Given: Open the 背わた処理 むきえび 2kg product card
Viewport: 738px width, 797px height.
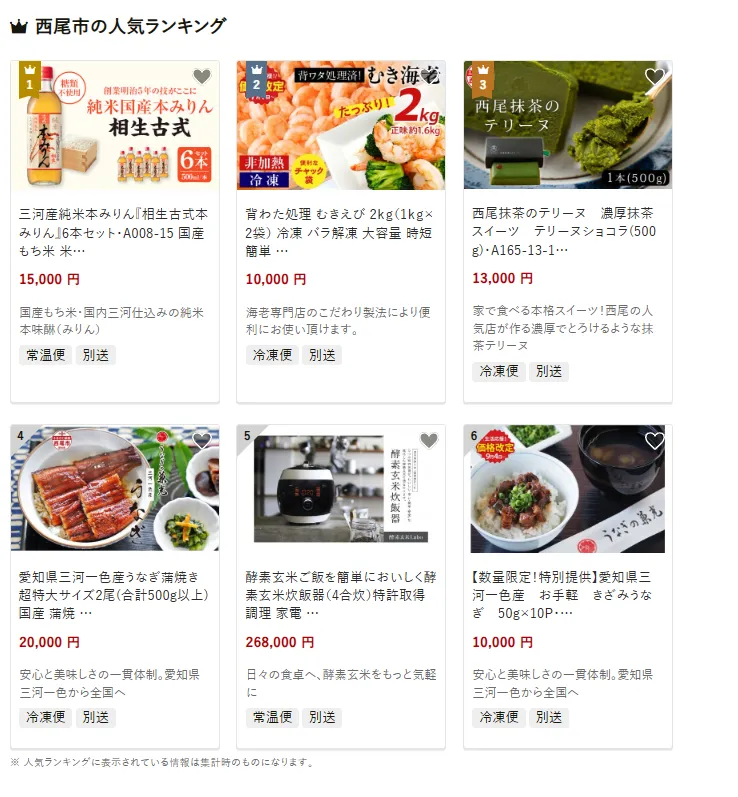Looking at the screenshot, I should [x=340, y=231].
